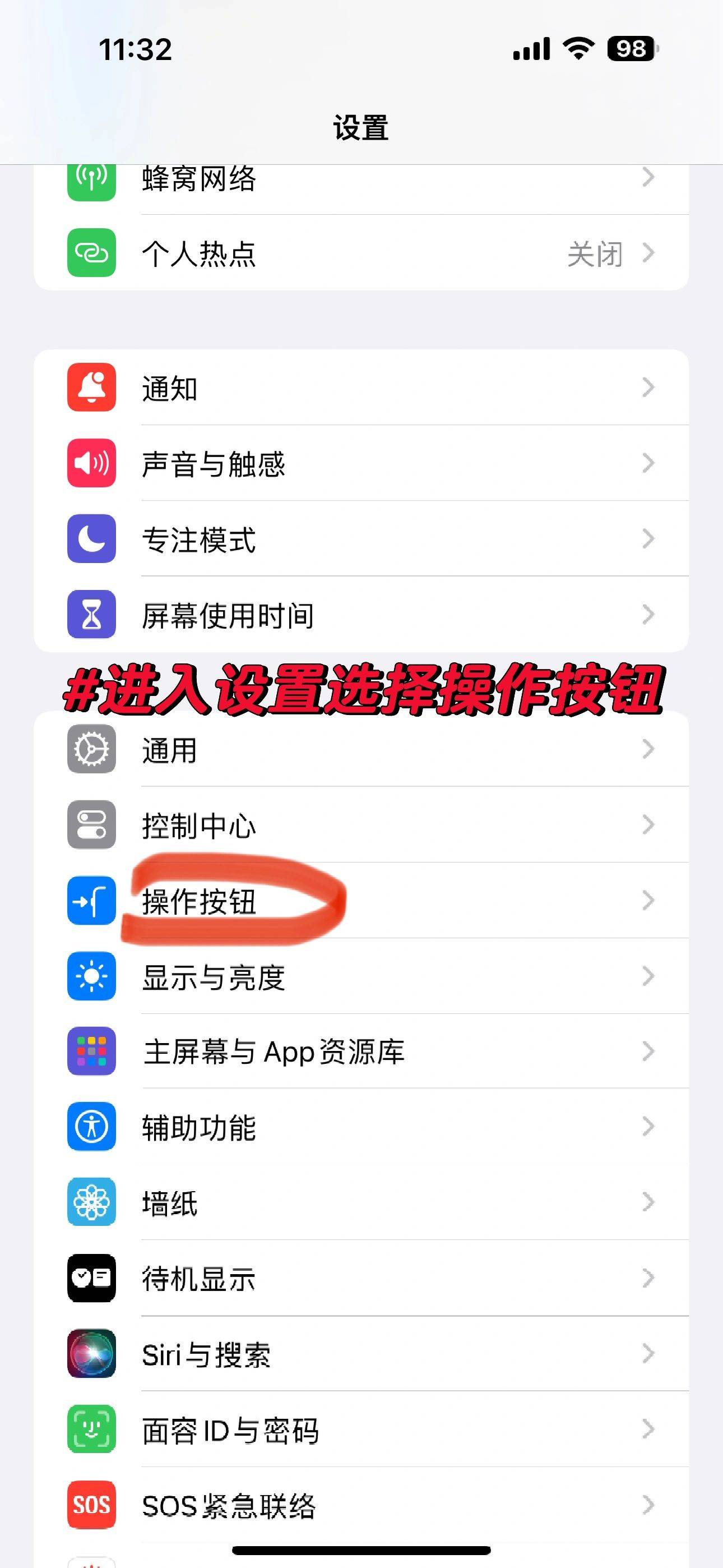Viewport: 723px width, 1568px height.
Task: Open 屏幕使用时间
Action: coord(361,614)
